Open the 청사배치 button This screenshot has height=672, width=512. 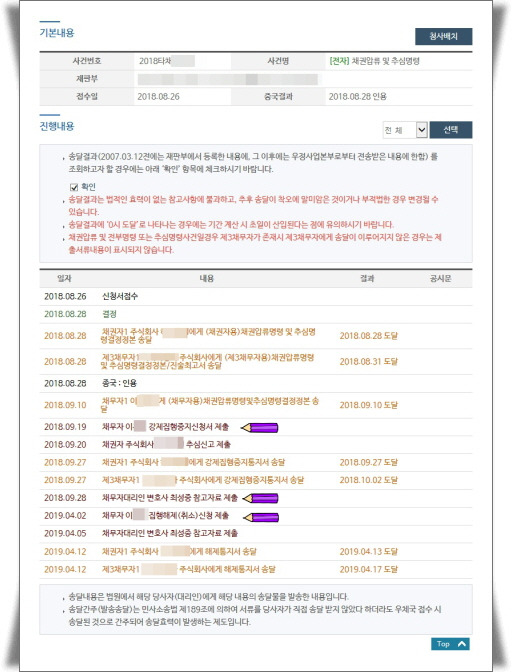click(x=443, y=37)
